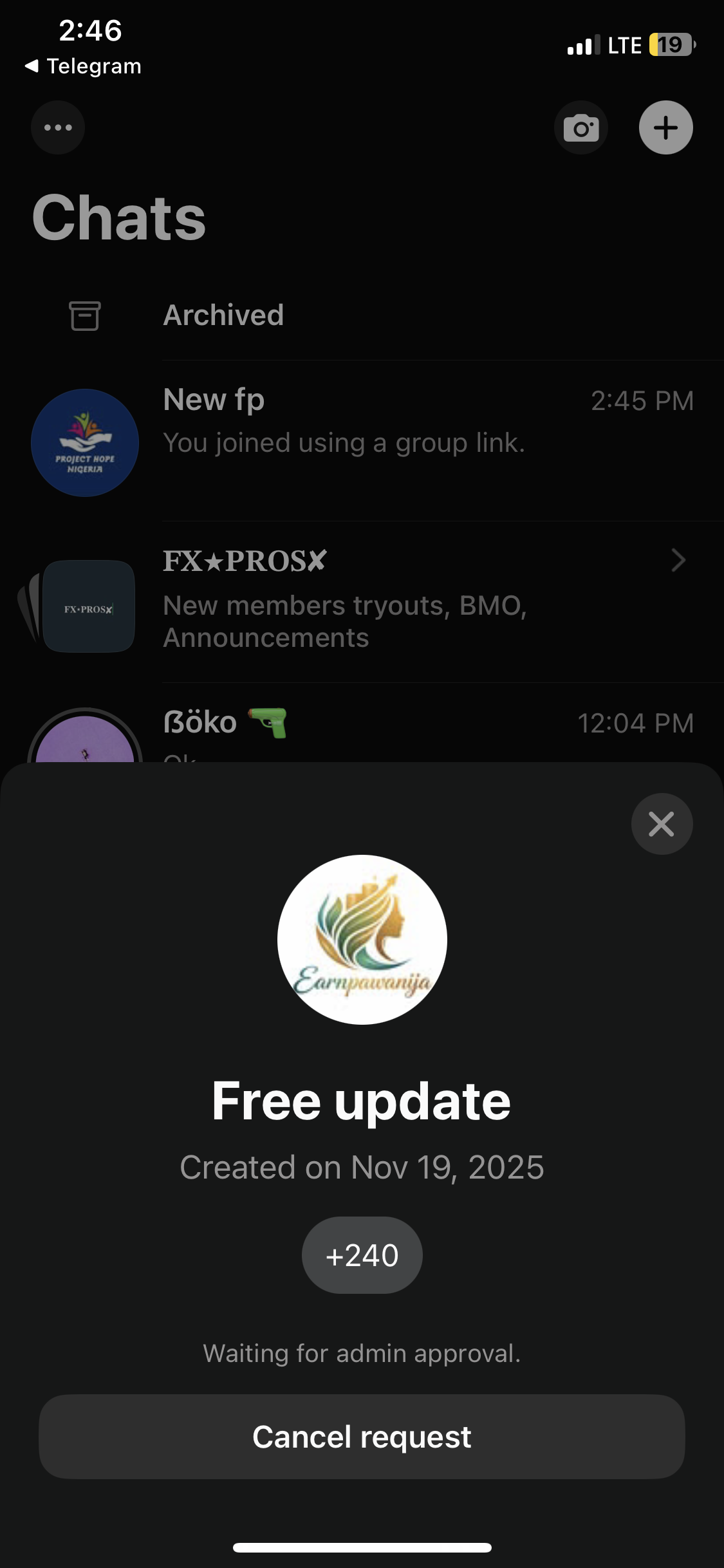View the +240 members pill
The height and width of the screenshot is (1568, 724).
(x=362, y=1255)
